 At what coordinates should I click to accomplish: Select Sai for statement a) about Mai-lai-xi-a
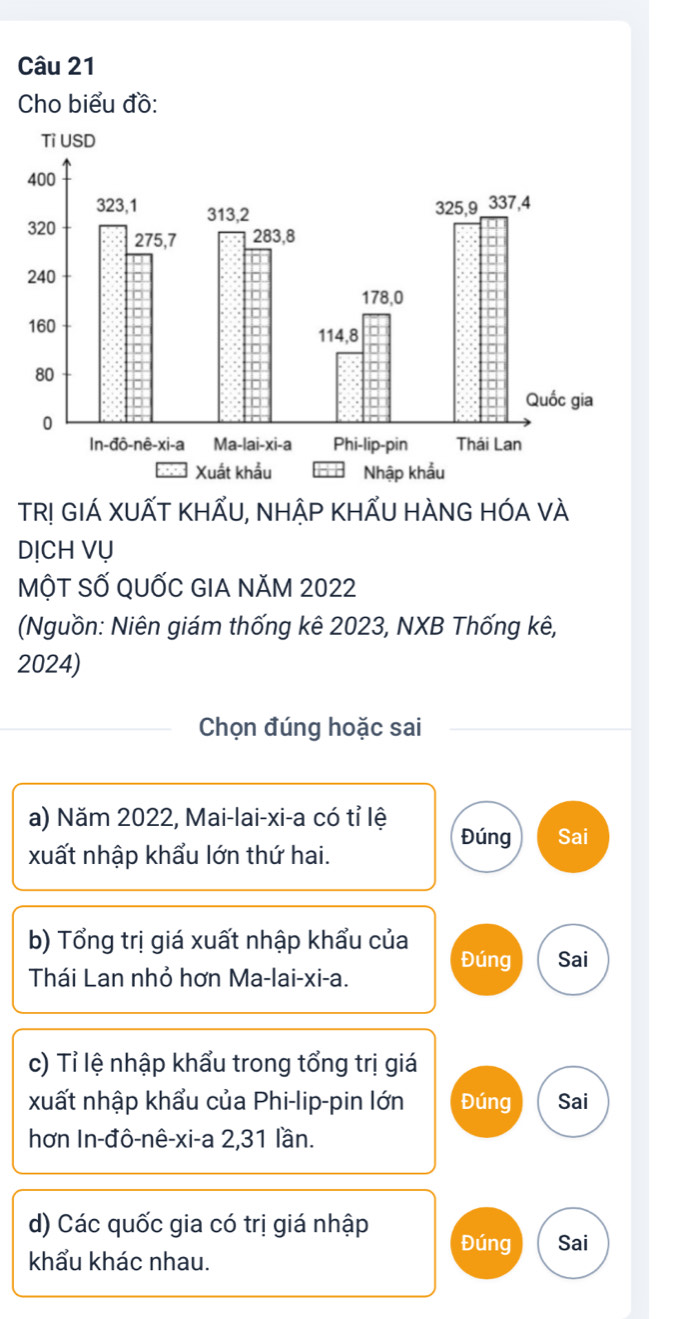click(x=573, y=836)
